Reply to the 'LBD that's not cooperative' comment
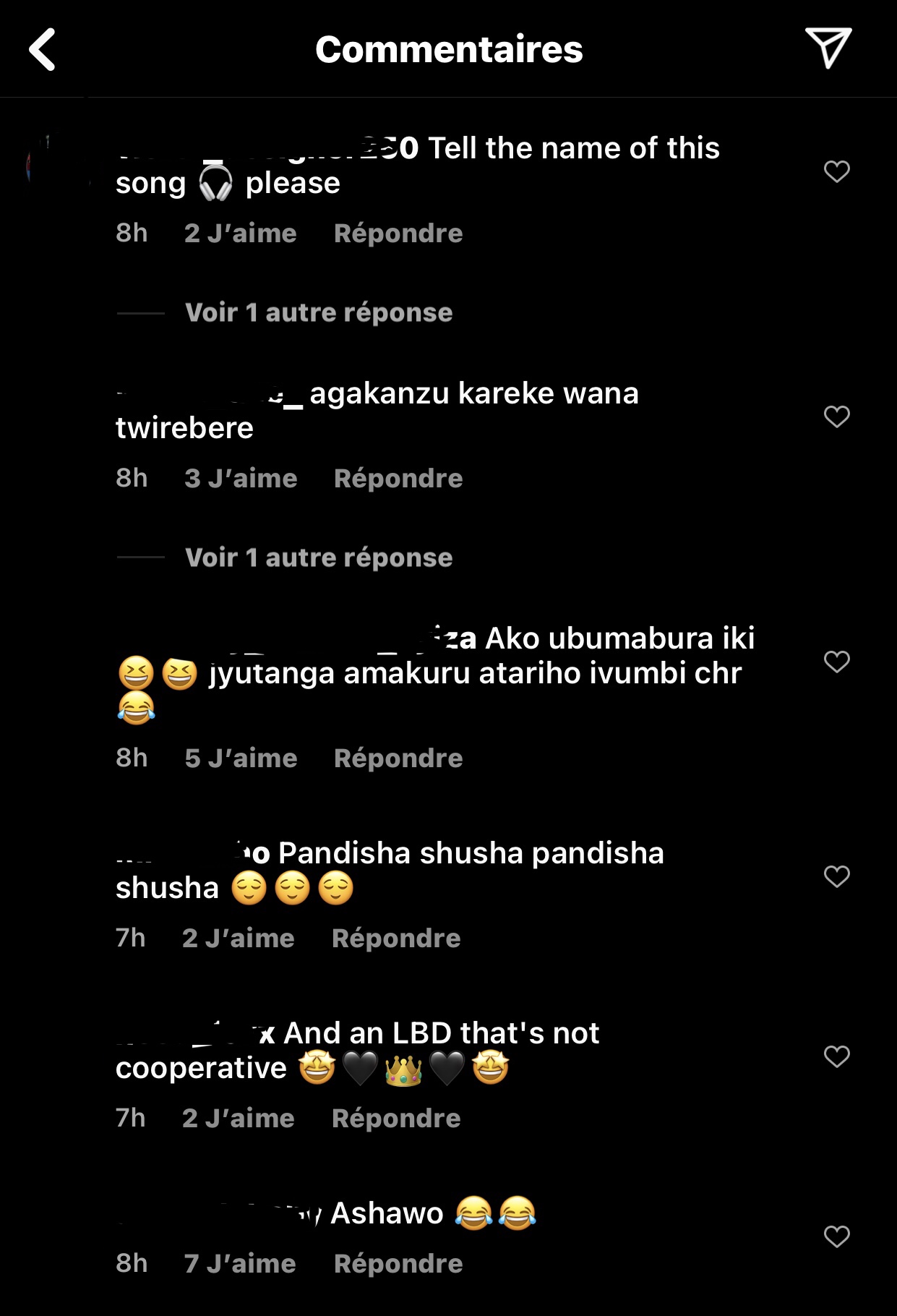The height and width of the screenshot is (1316, 897). click(395, 1119)
